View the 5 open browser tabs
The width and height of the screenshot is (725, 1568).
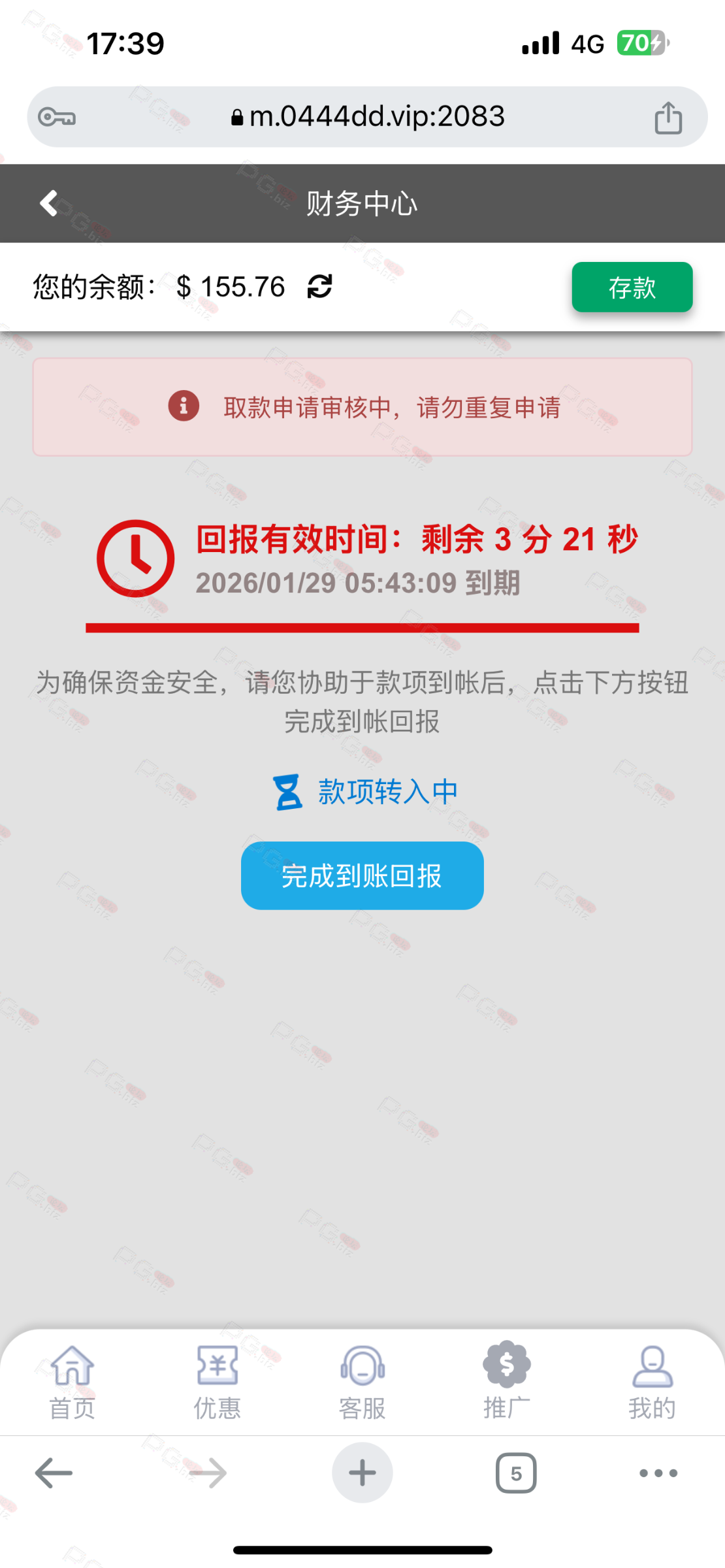click(x=516, y=1473)
